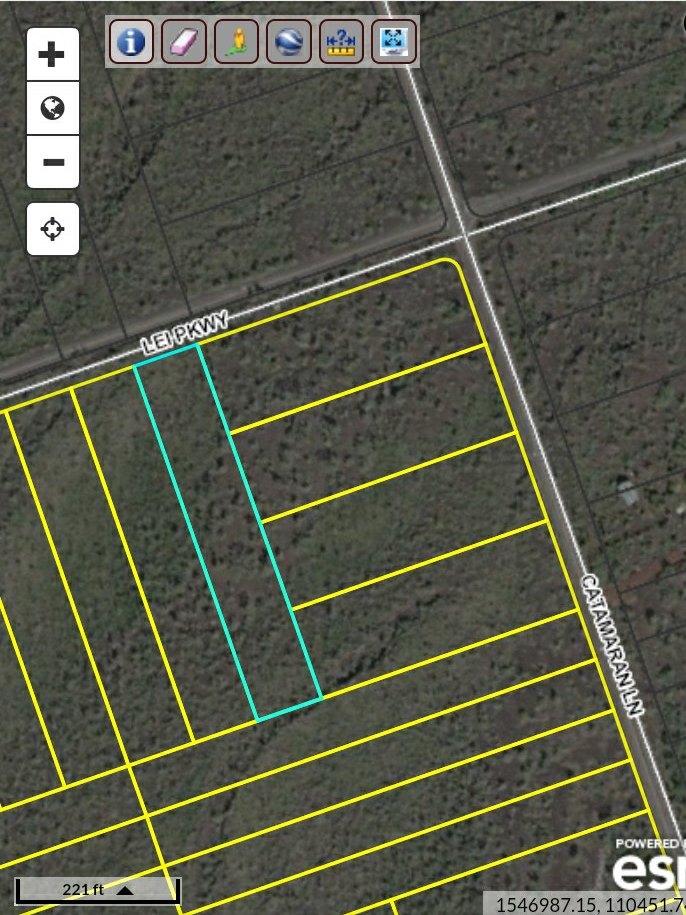Toggle full screen map view
Image resolution: width=686 pixels, height=915 pixels.
pyautogui.click(x=393, y=42)
